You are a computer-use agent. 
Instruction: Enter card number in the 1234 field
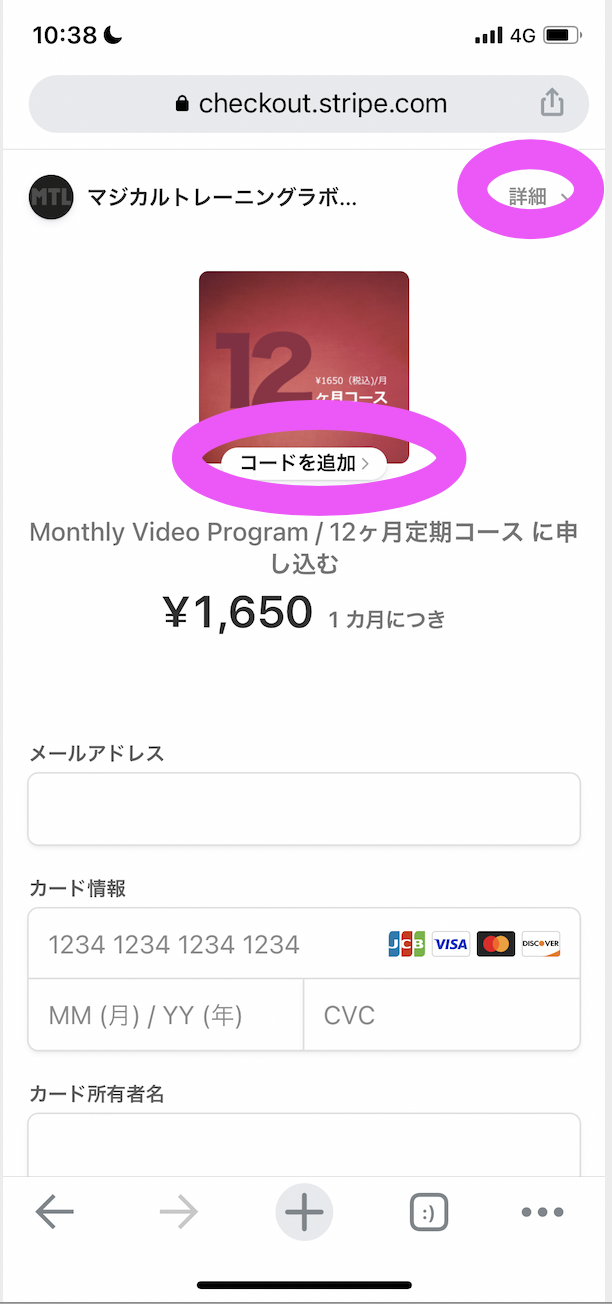click(304, 943)
